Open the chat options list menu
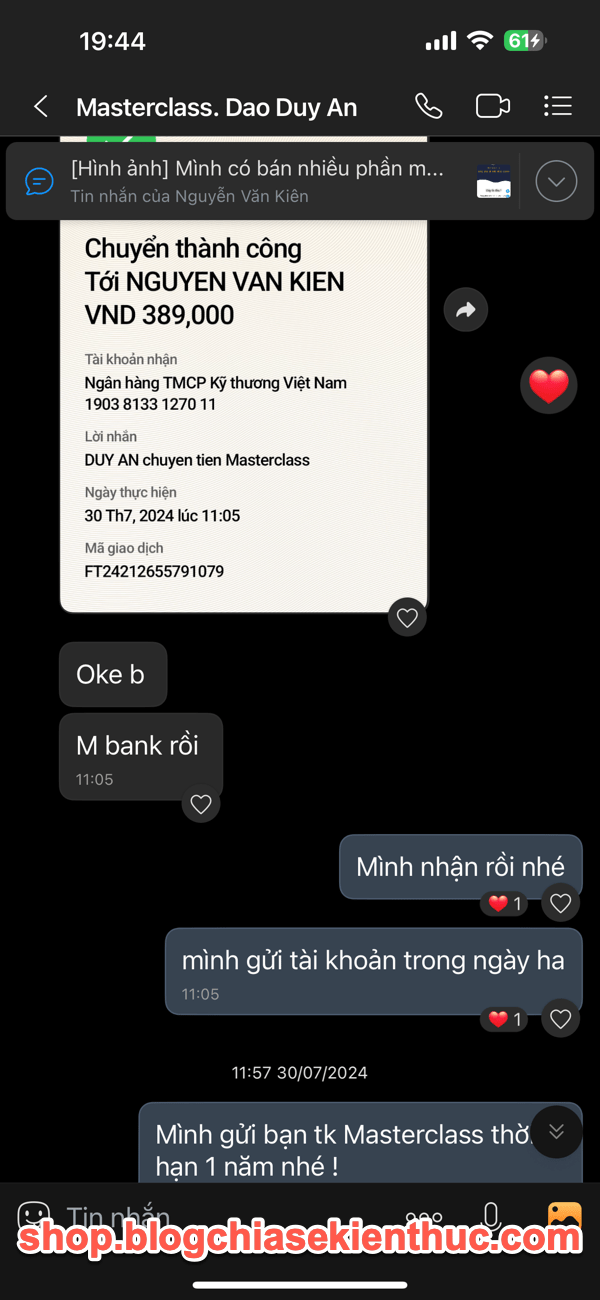 [557, 106]
